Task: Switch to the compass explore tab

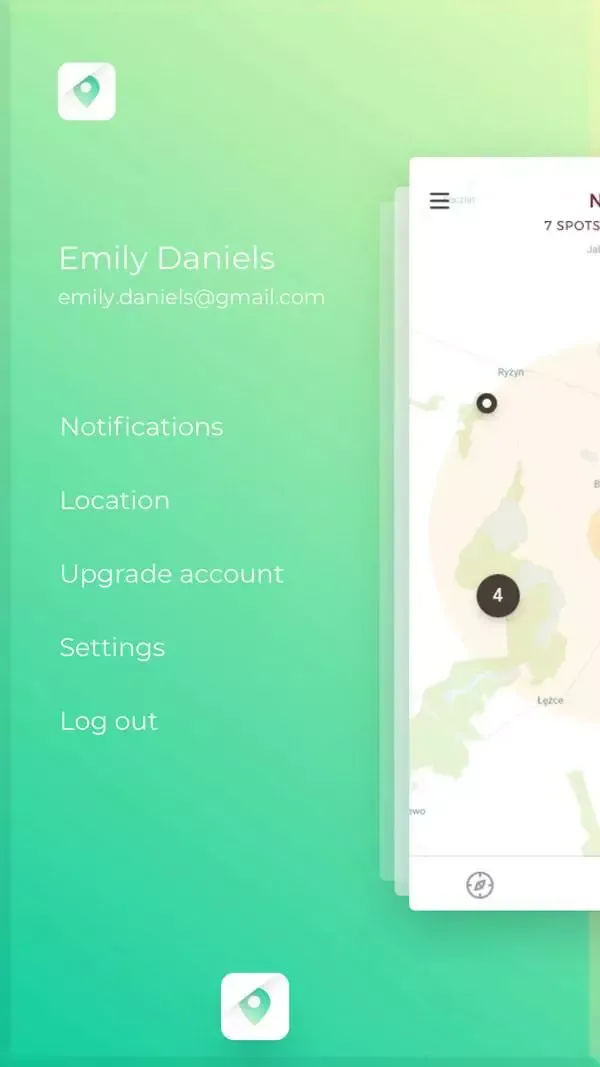Action: tap(480, 885)
